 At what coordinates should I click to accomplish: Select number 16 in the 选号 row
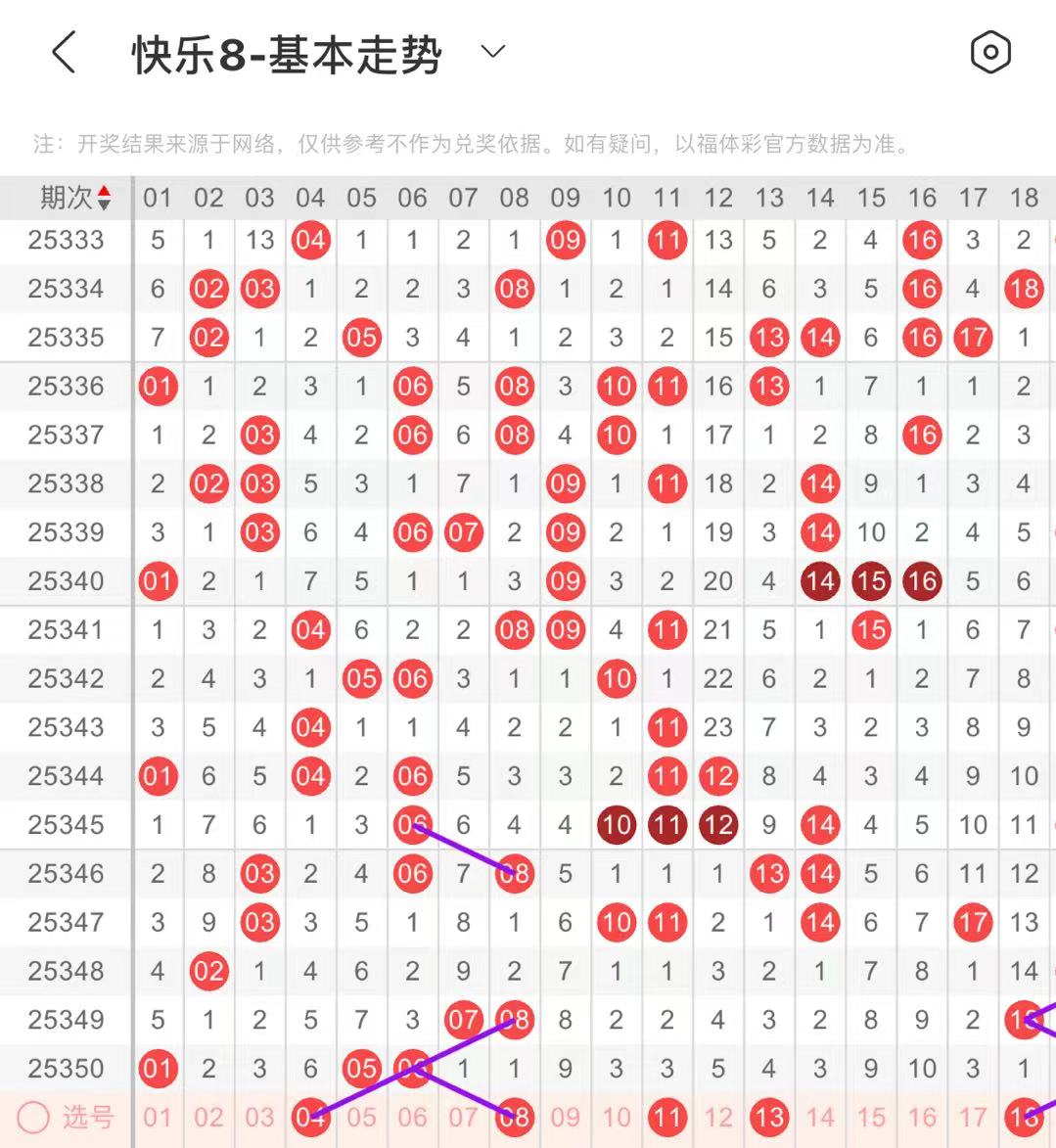tap(922, 1117)
